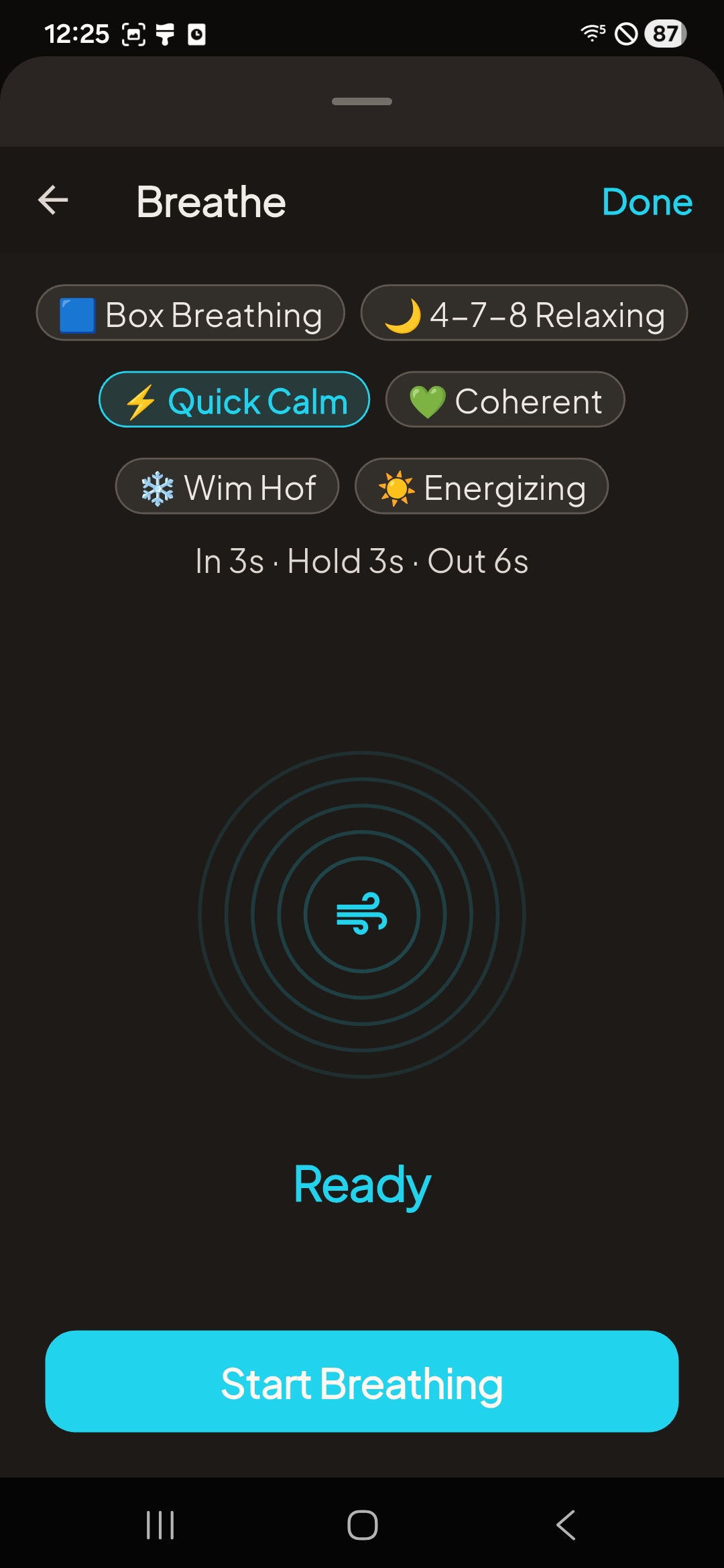Select the Box Breathing pattern
Image resolution: width=724 pixels, height=1568 pixels.
[190, 313]
